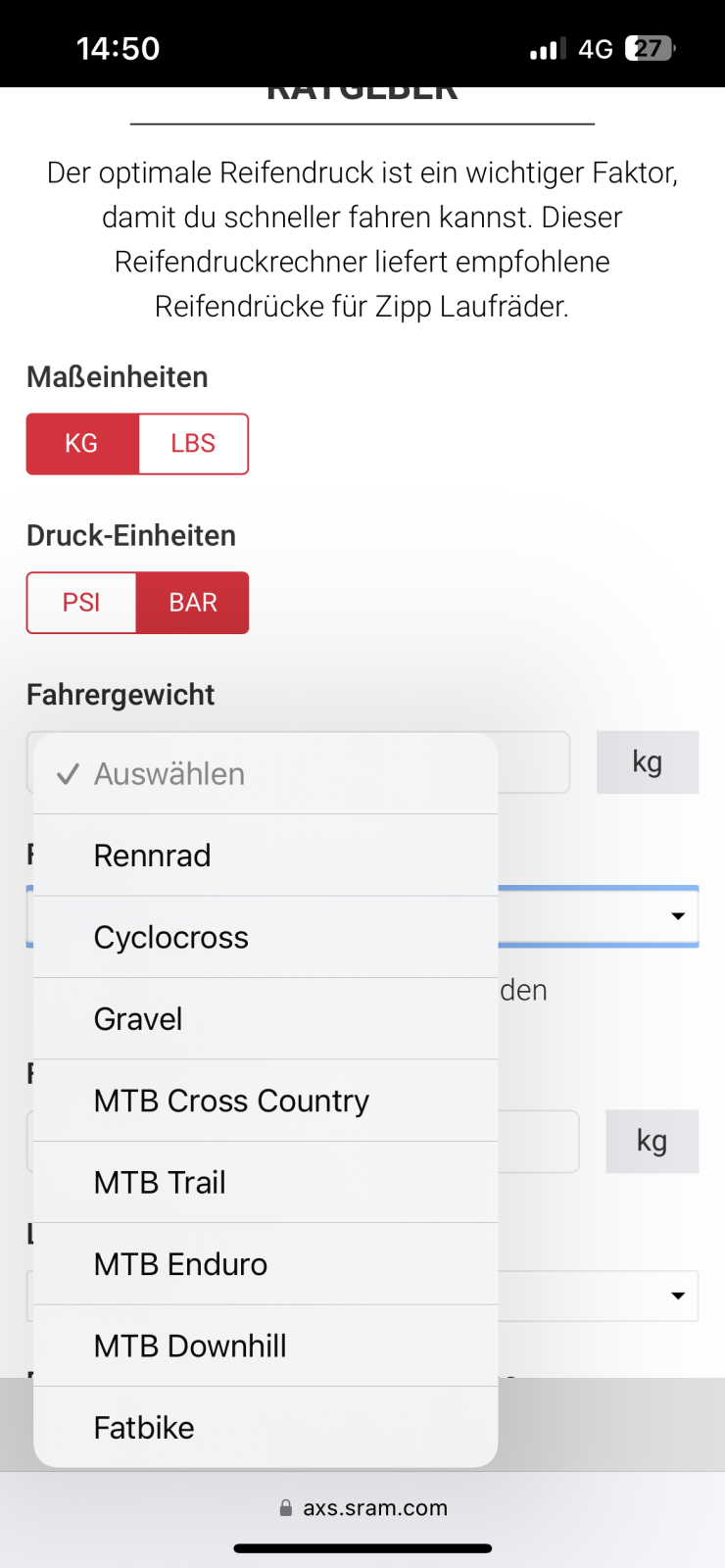
Task: Switch pressure unit to PSI
Action: point(81,603)
